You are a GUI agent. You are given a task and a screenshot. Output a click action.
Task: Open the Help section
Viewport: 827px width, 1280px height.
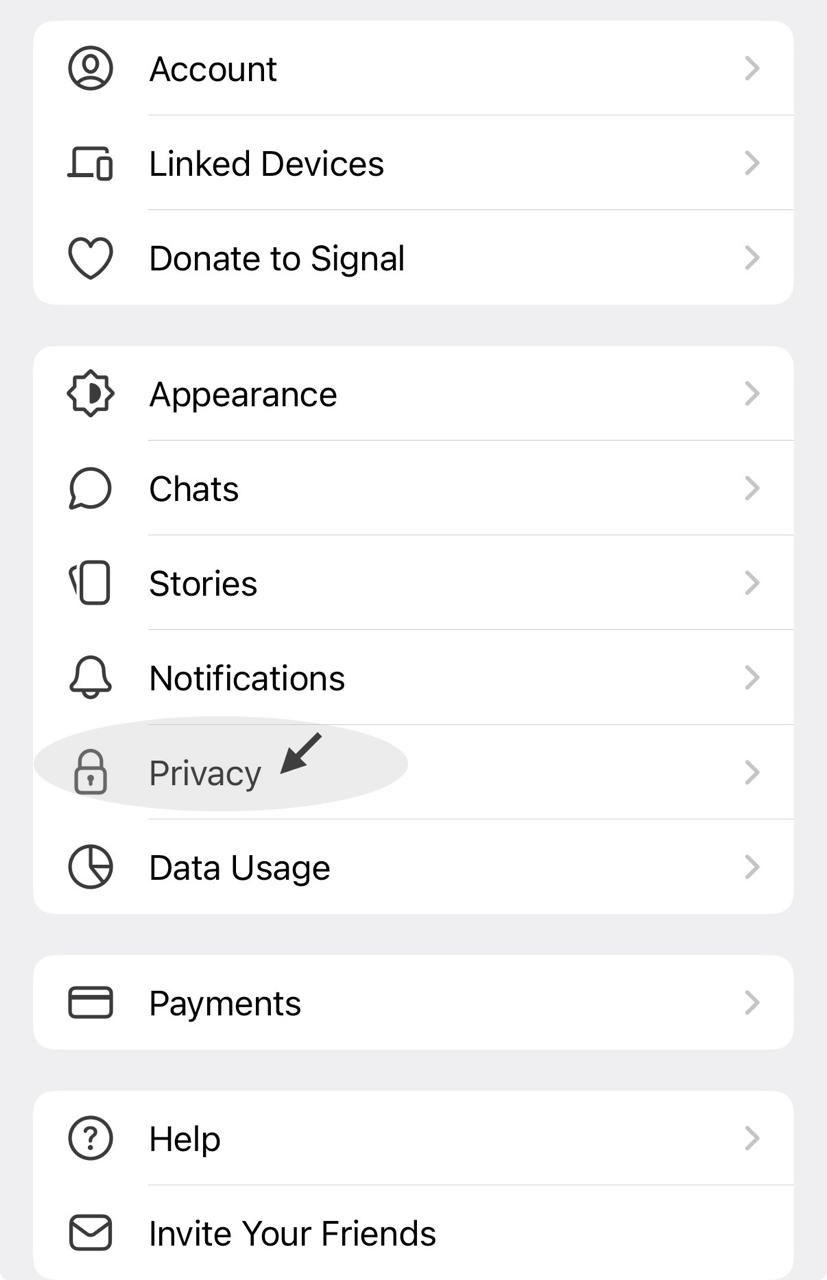pos(185,1139)
